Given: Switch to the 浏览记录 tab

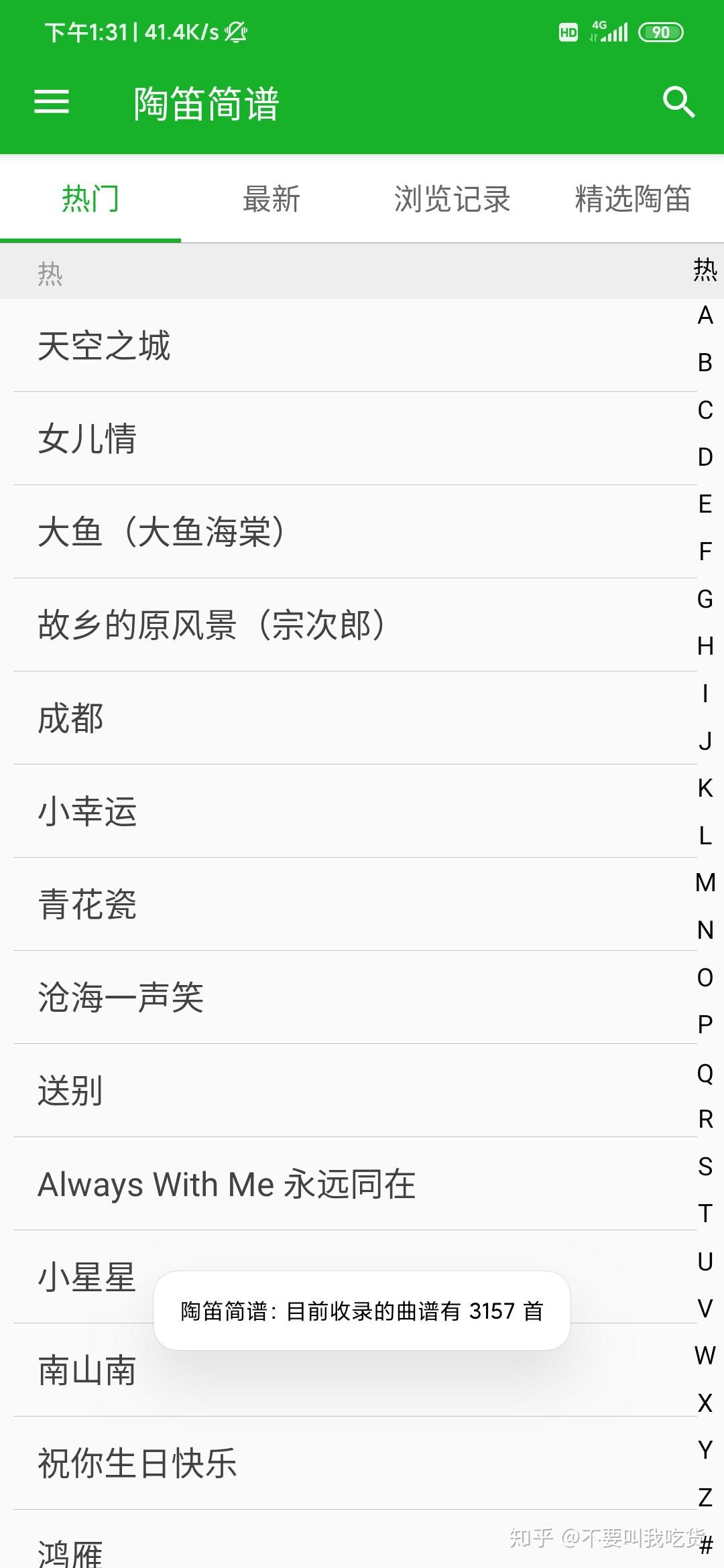Looking at the screenshot, I should 452,199.
